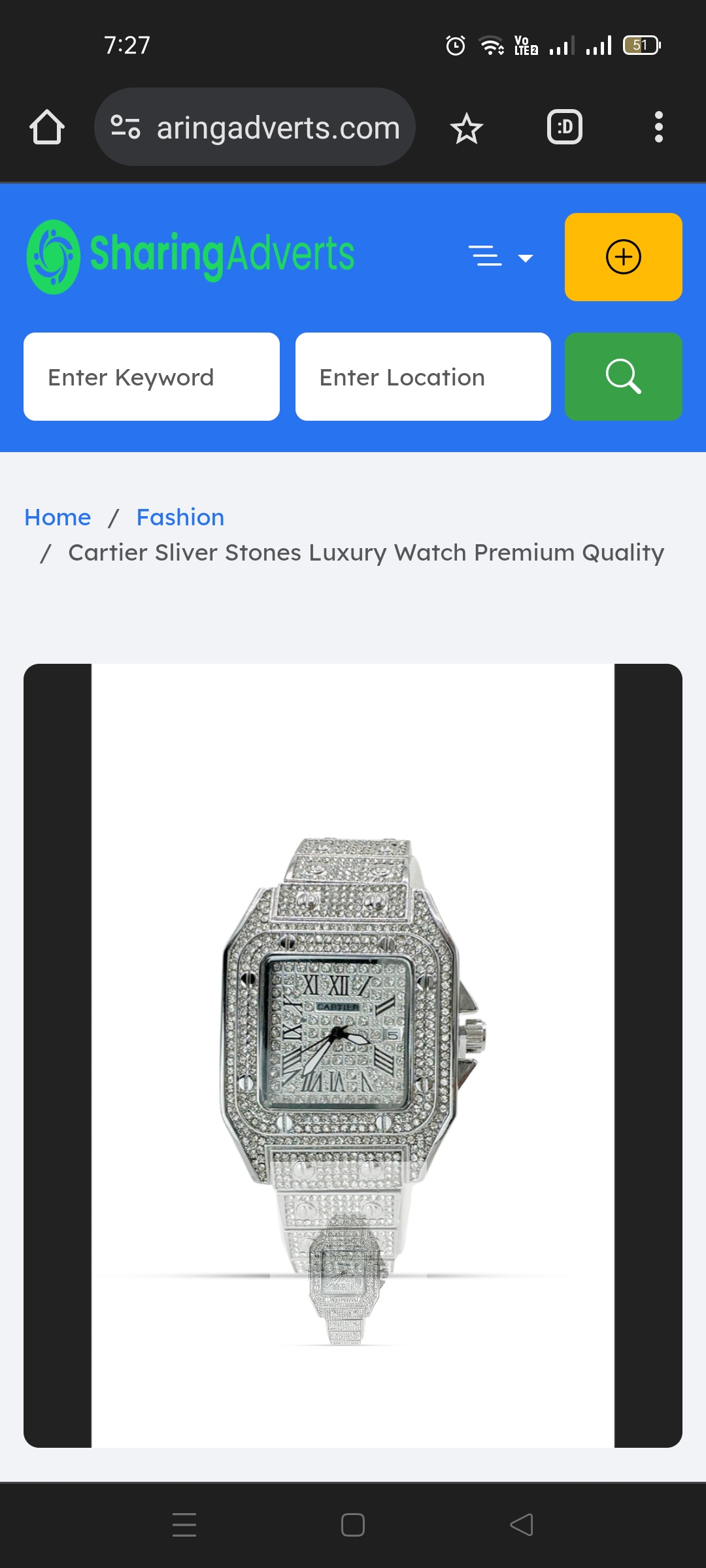Viewport: 706px width, 1568px height.
Task: Tap the green search button
Action: (623, 377)
